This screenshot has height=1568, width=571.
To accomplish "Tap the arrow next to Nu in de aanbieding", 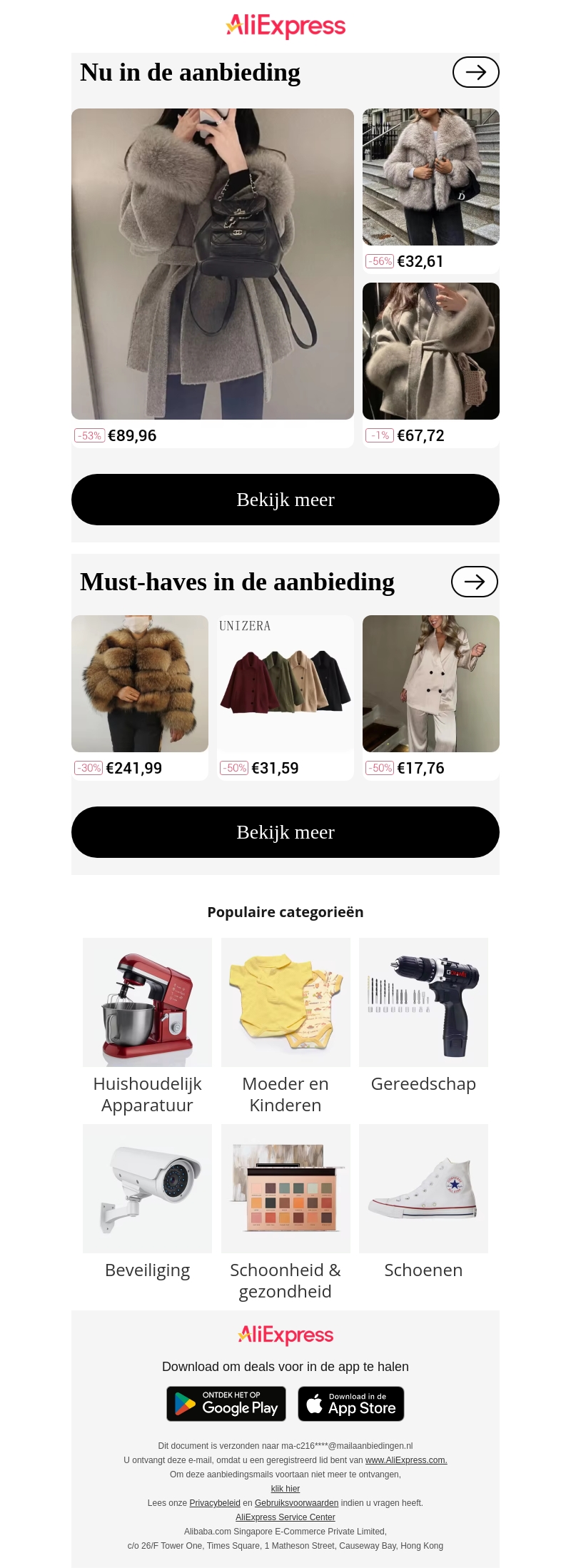I will (x=475, y=72).
